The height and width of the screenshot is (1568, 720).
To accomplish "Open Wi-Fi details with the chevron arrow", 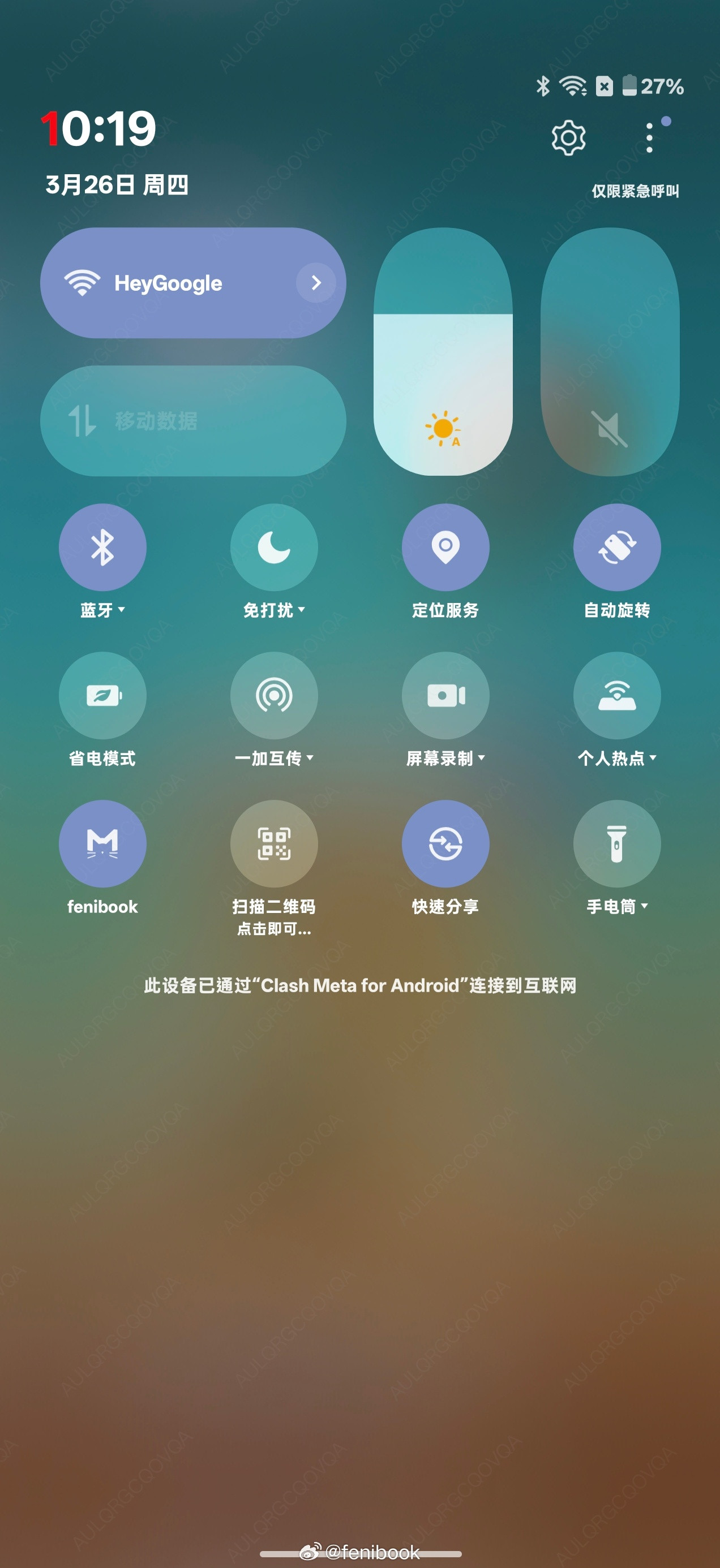I will (x=316, y=282).
